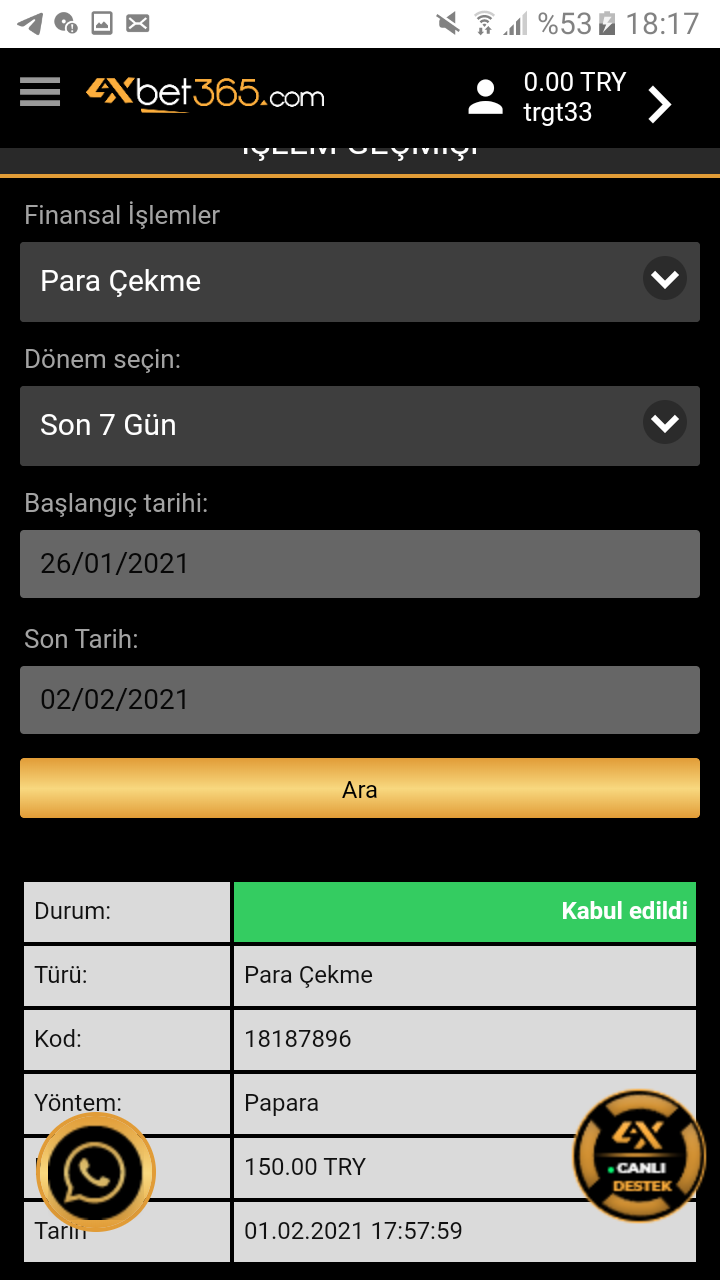Open the hamburger menu
720x1280 pixels.
pos(40,93)
